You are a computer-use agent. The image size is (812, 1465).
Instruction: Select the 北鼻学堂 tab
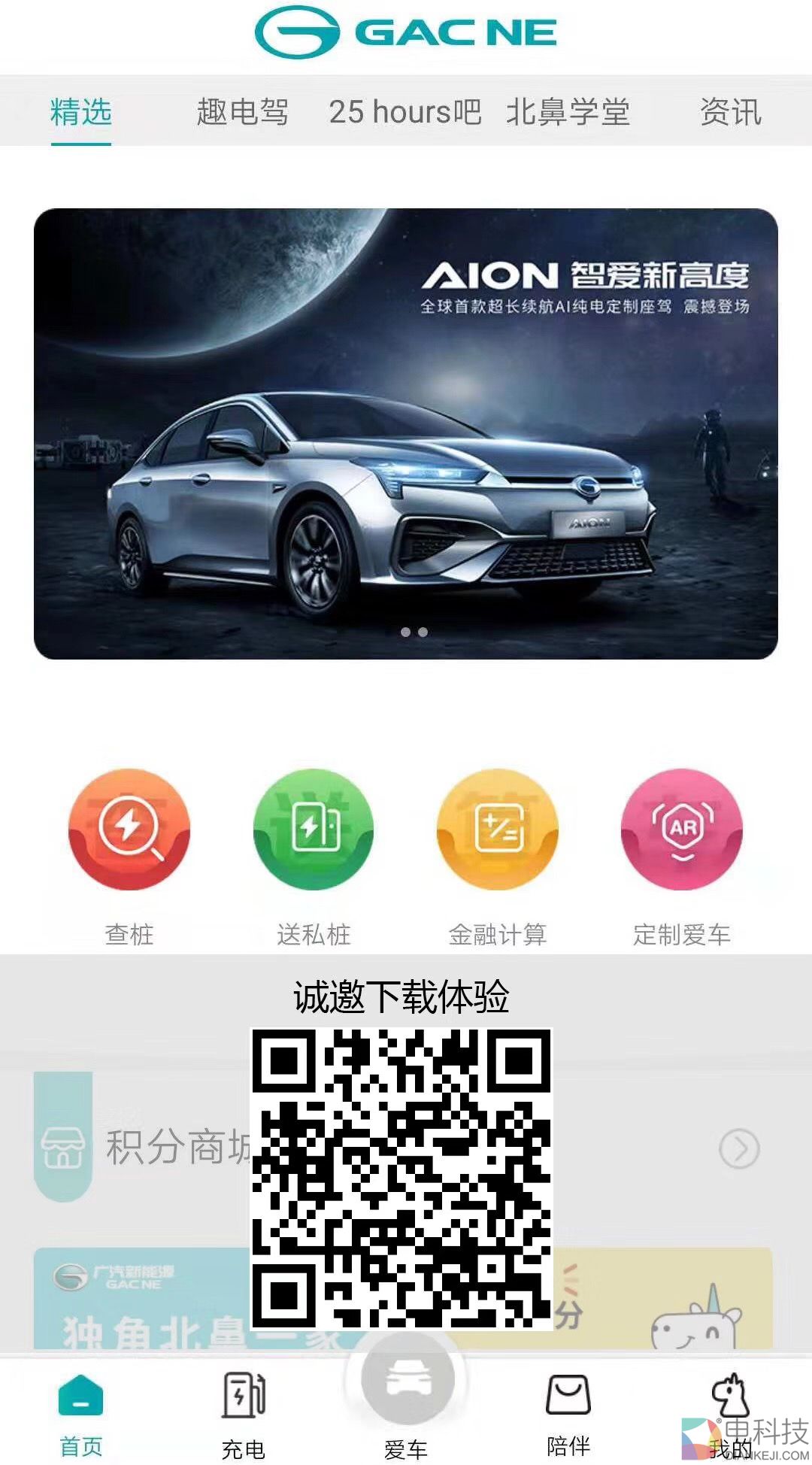(x=568, y=112)
